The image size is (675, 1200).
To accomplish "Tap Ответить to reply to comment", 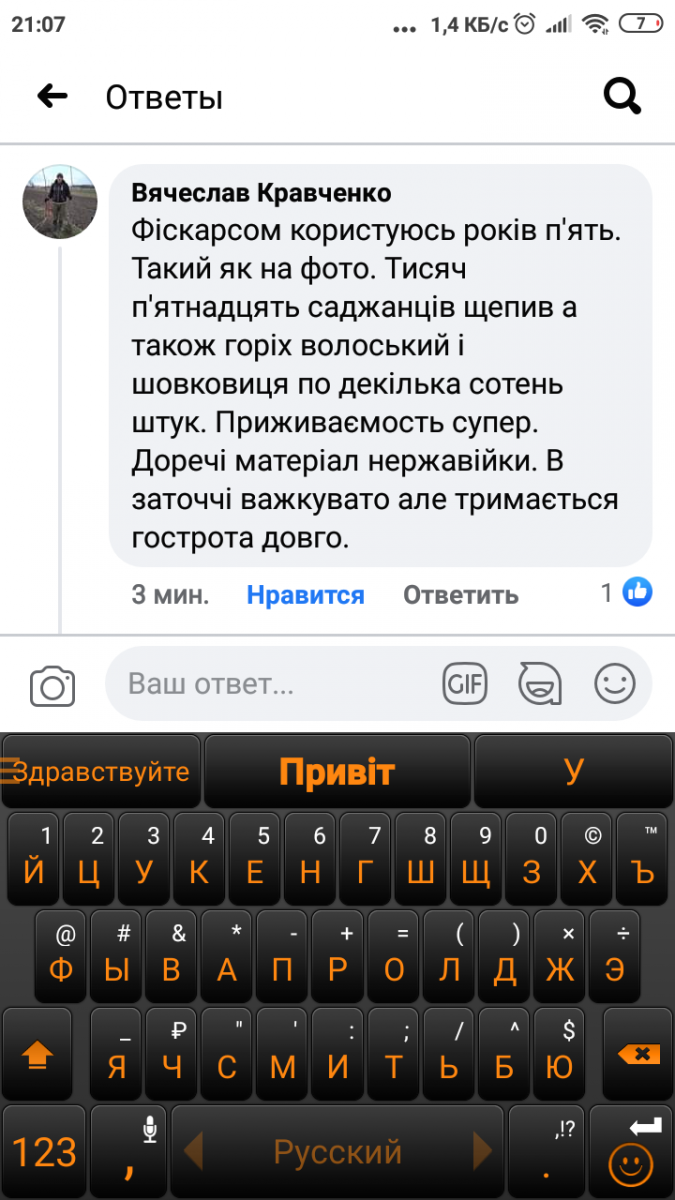I will point(460,595).
